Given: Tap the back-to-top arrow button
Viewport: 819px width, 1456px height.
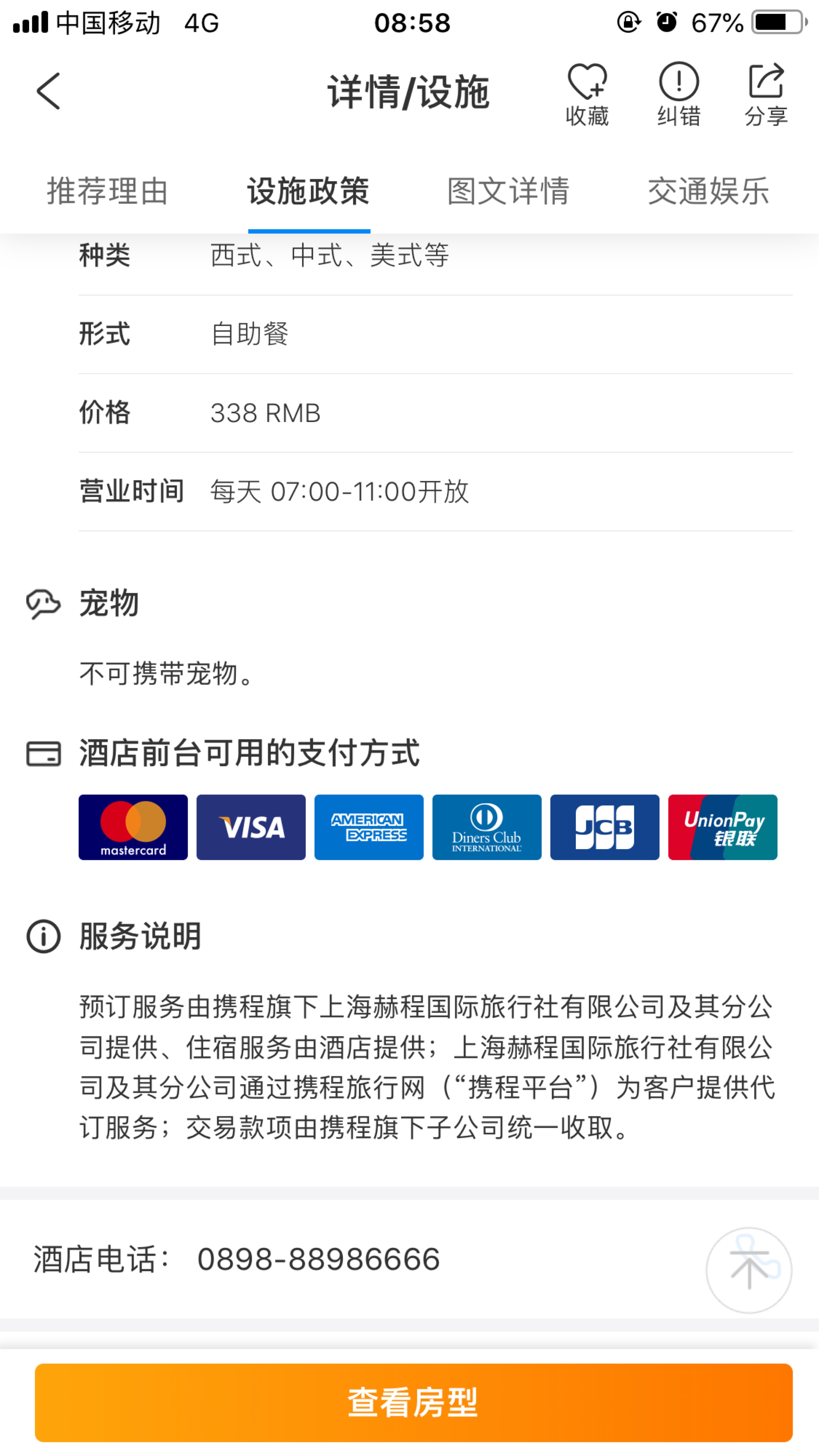Looking at the screenshot, I should tap(749, 1270).
